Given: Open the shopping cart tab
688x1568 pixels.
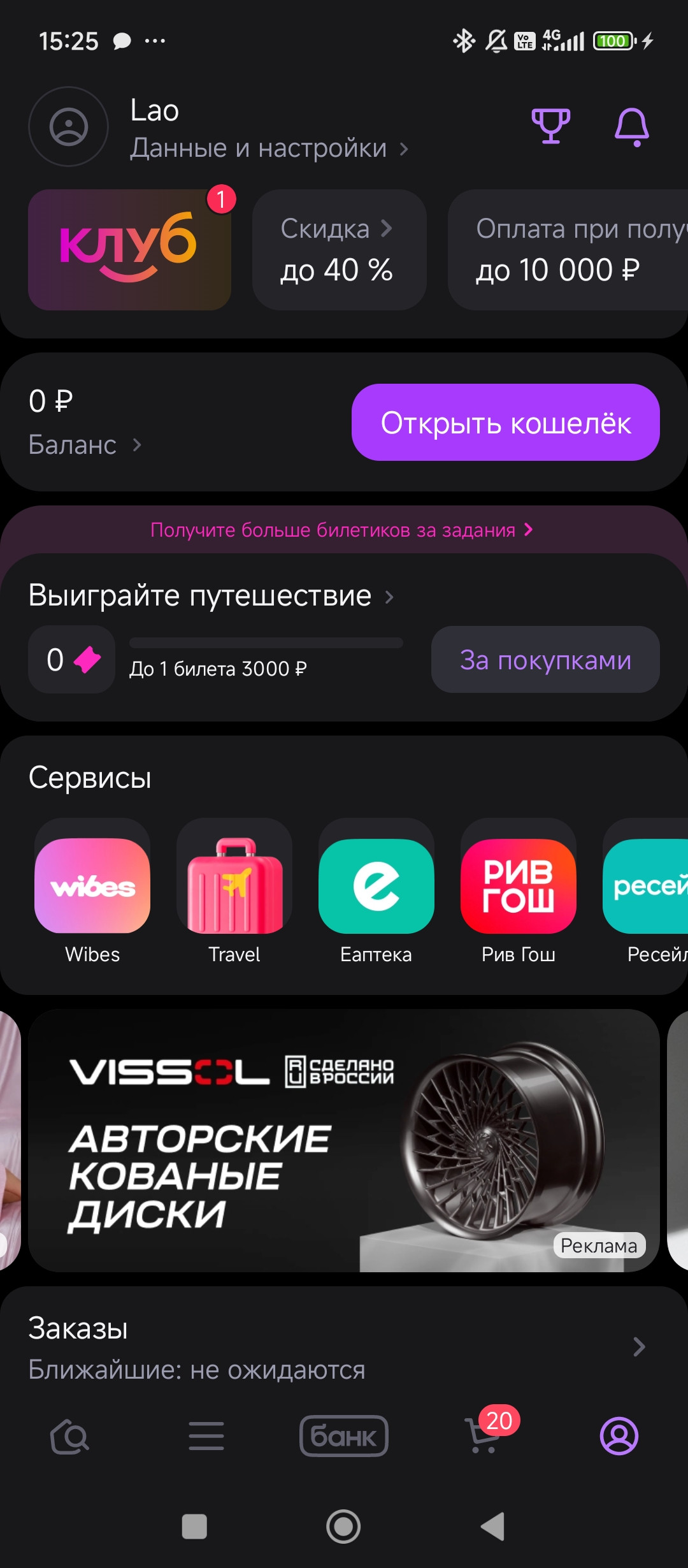Looking at the screenshot, I should [x=484, y=1436].
